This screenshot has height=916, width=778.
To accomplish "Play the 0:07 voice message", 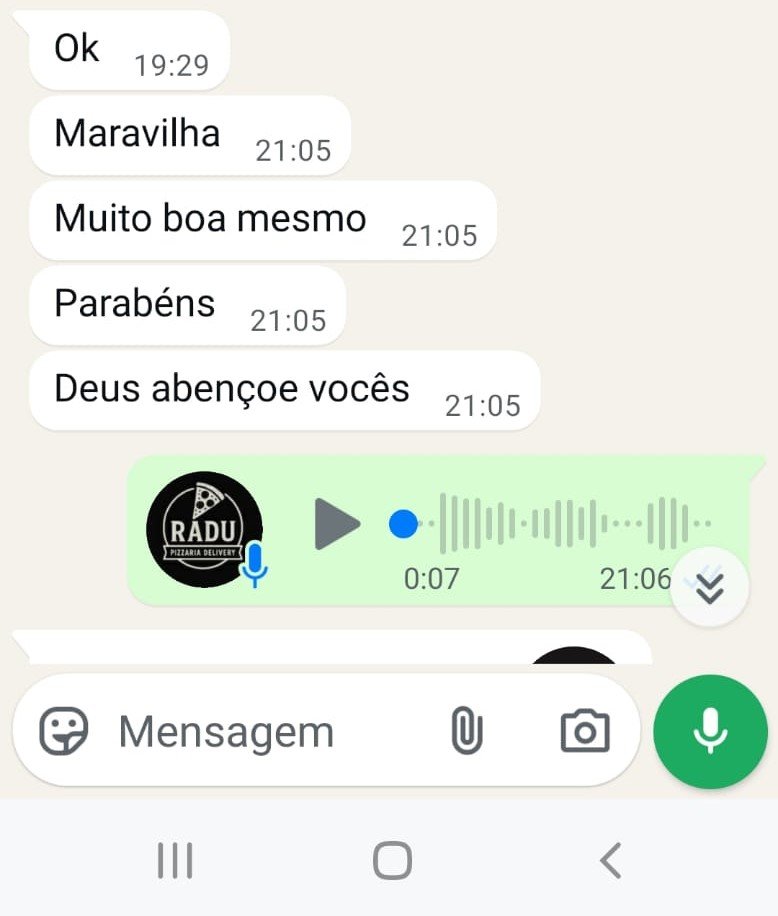I will 337,523.
